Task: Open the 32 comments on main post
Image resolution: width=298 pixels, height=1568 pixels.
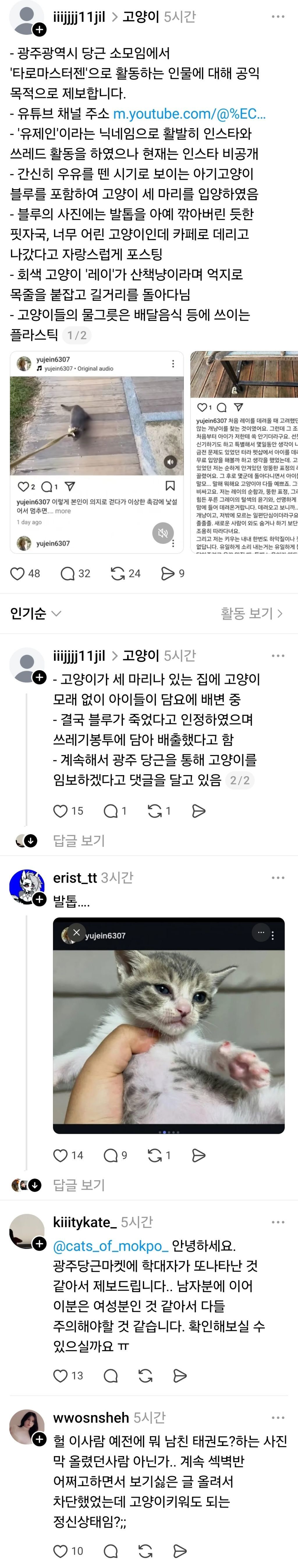Action: pyautogui.click(x=76, y=573)
